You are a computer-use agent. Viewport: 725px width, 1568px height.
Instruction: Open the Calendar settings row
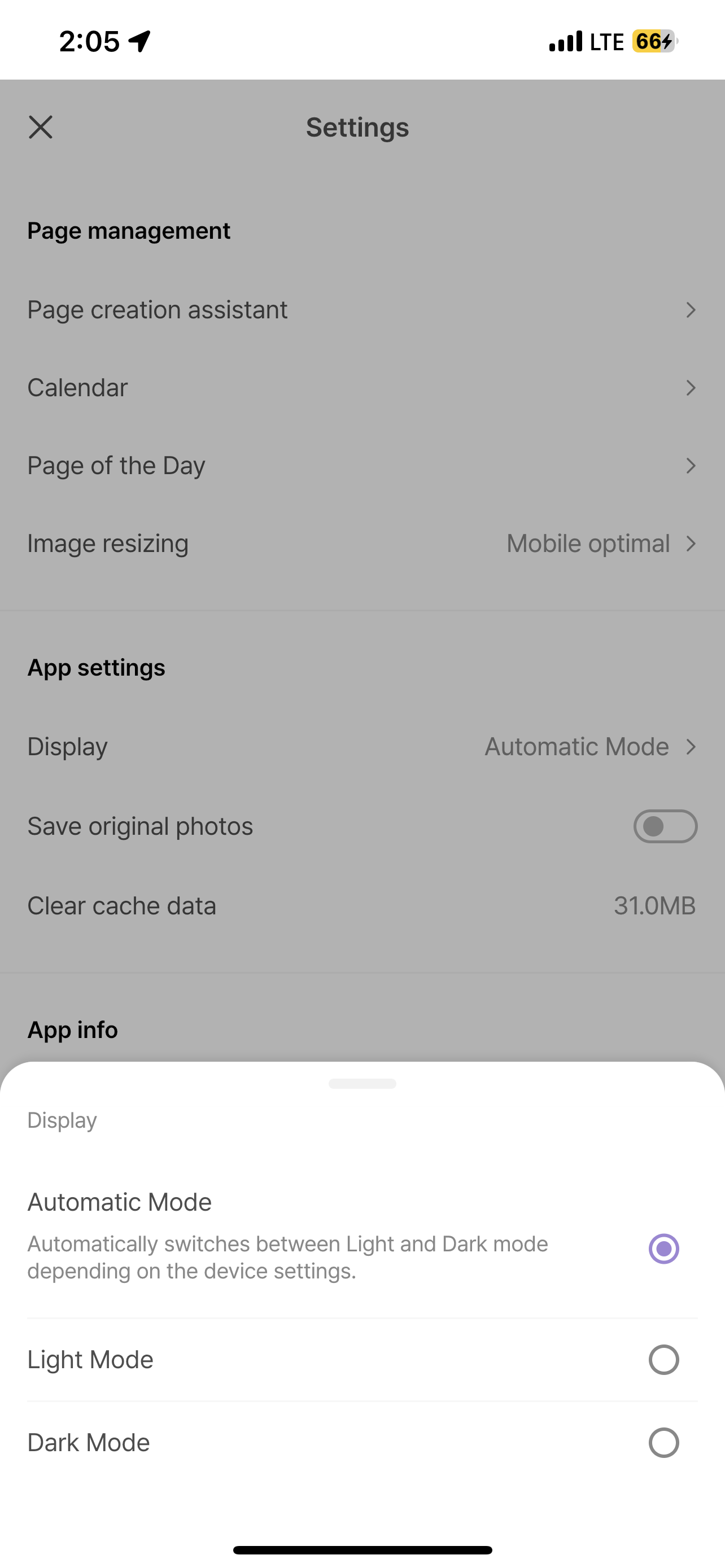(362, 388)
